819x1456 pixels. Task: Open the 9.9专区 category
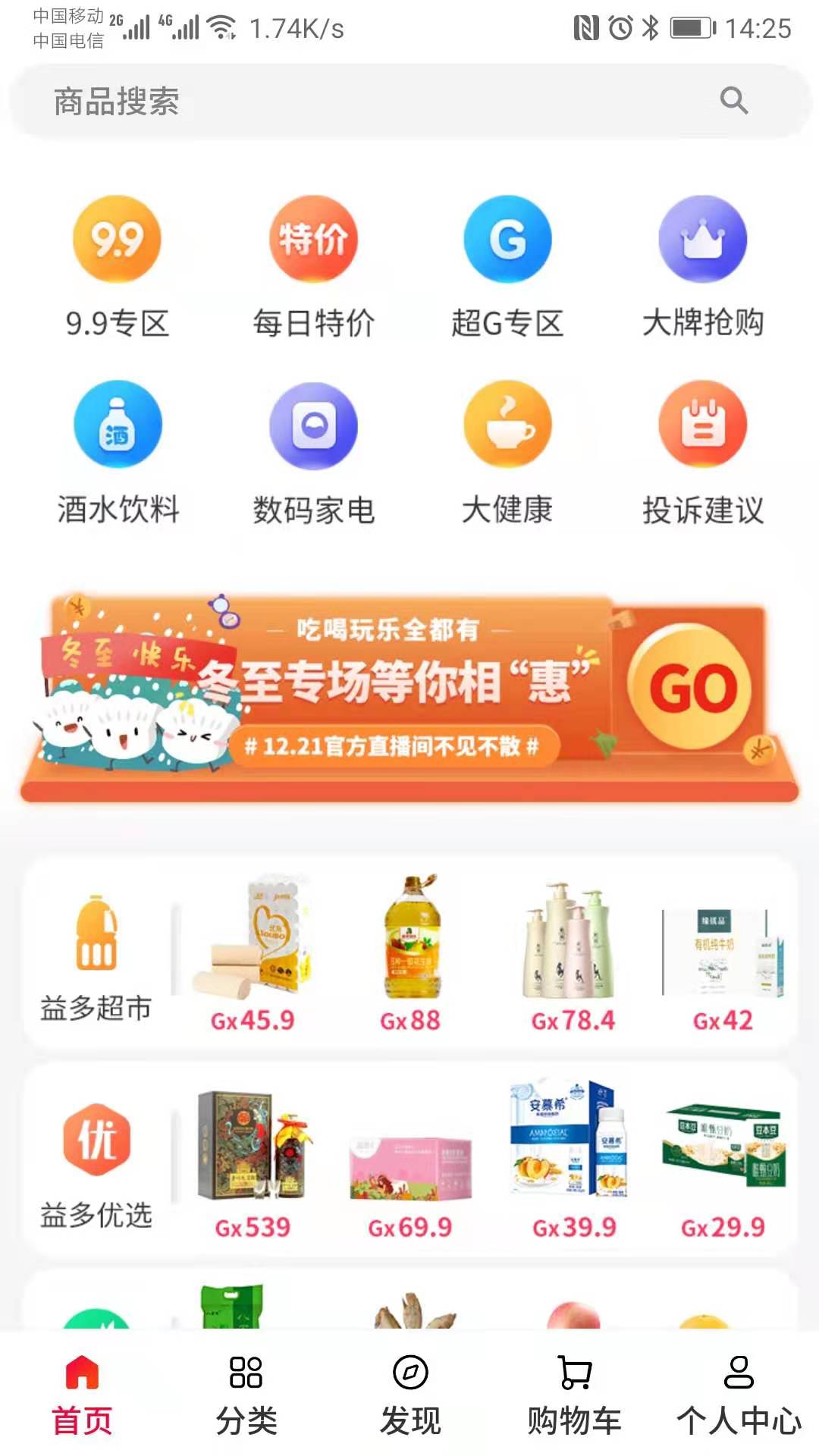(117, 265)
